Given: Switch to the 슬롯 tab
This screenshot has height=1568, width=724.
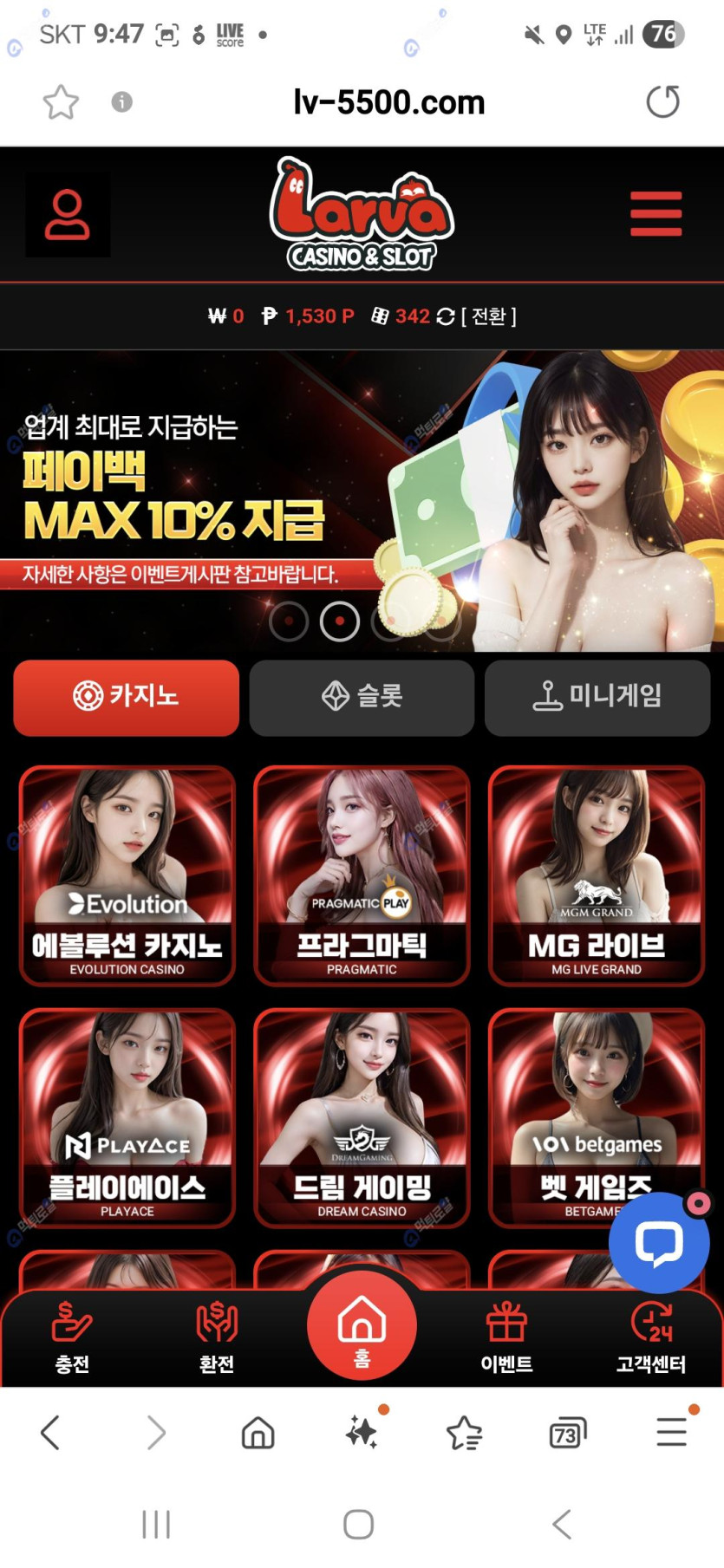Looking at the screenshot, I should click(362, 697).
